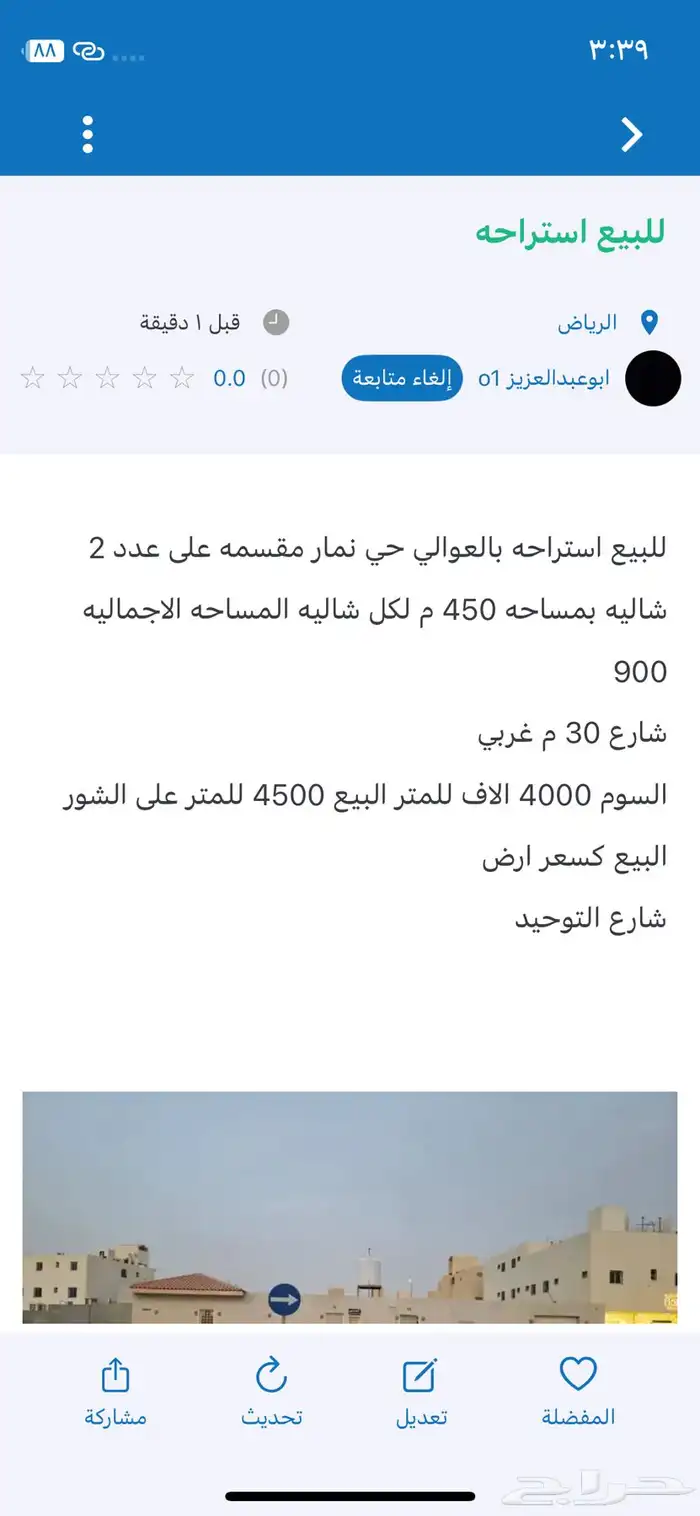Go back using the header arrow
Screen dimensions: 700x1516
(631, 134)
